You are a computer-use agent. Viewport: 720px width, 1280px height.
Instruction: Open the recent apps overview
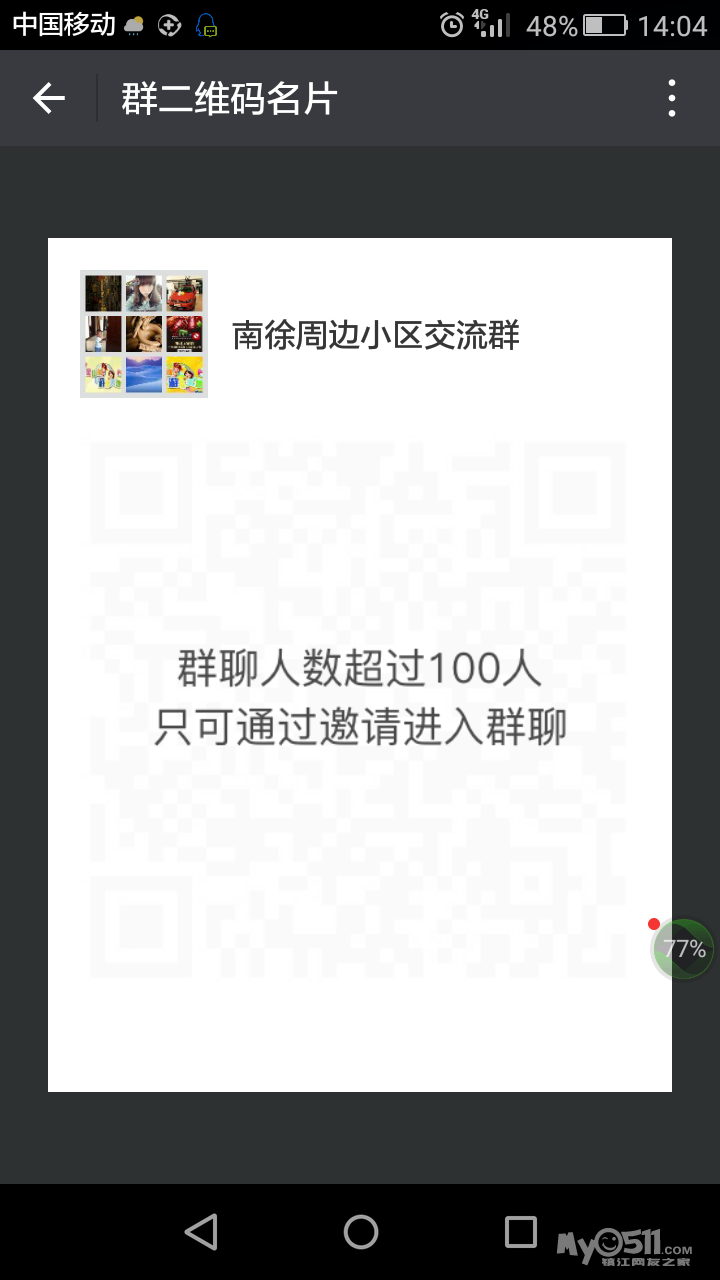tap(520, 1232)
